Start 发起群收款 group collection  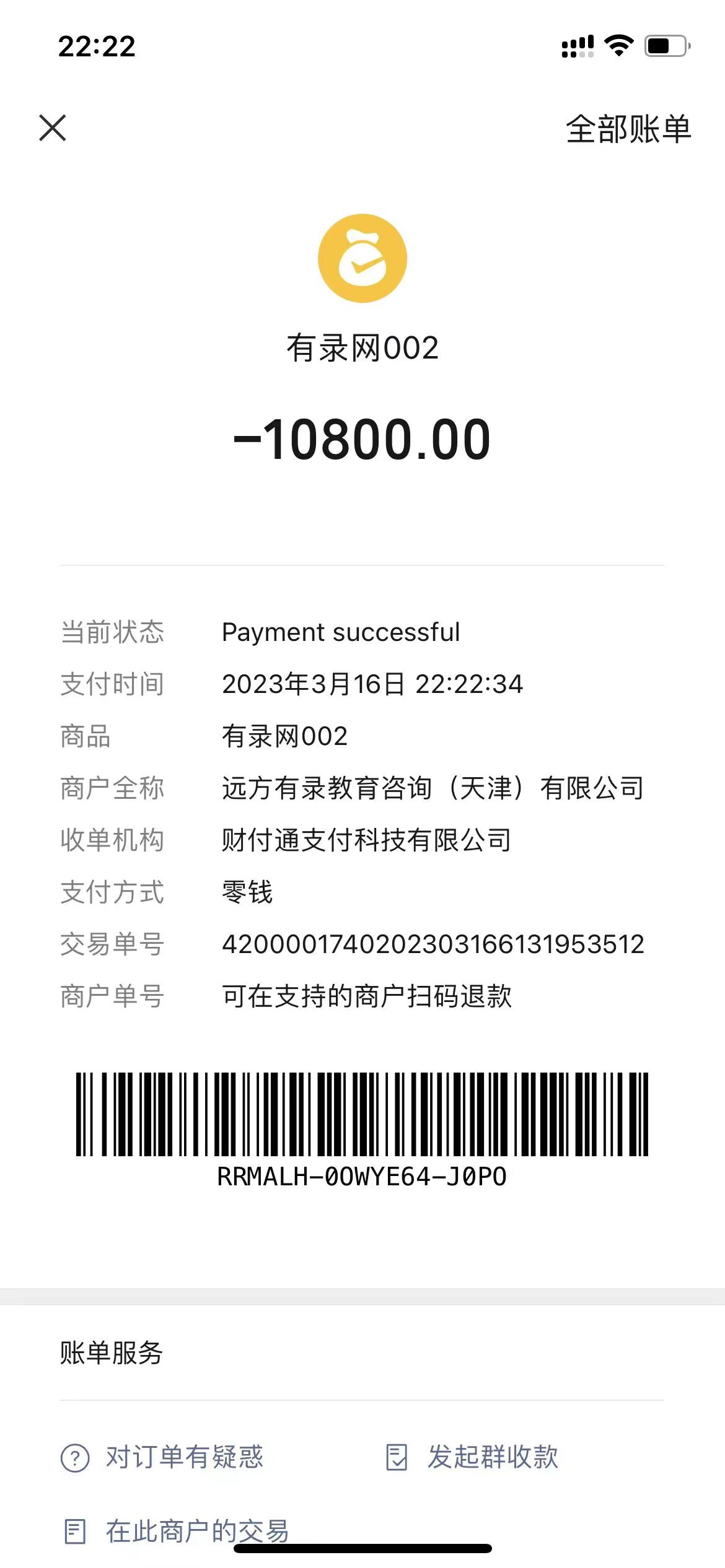(x=472, y=1457)
